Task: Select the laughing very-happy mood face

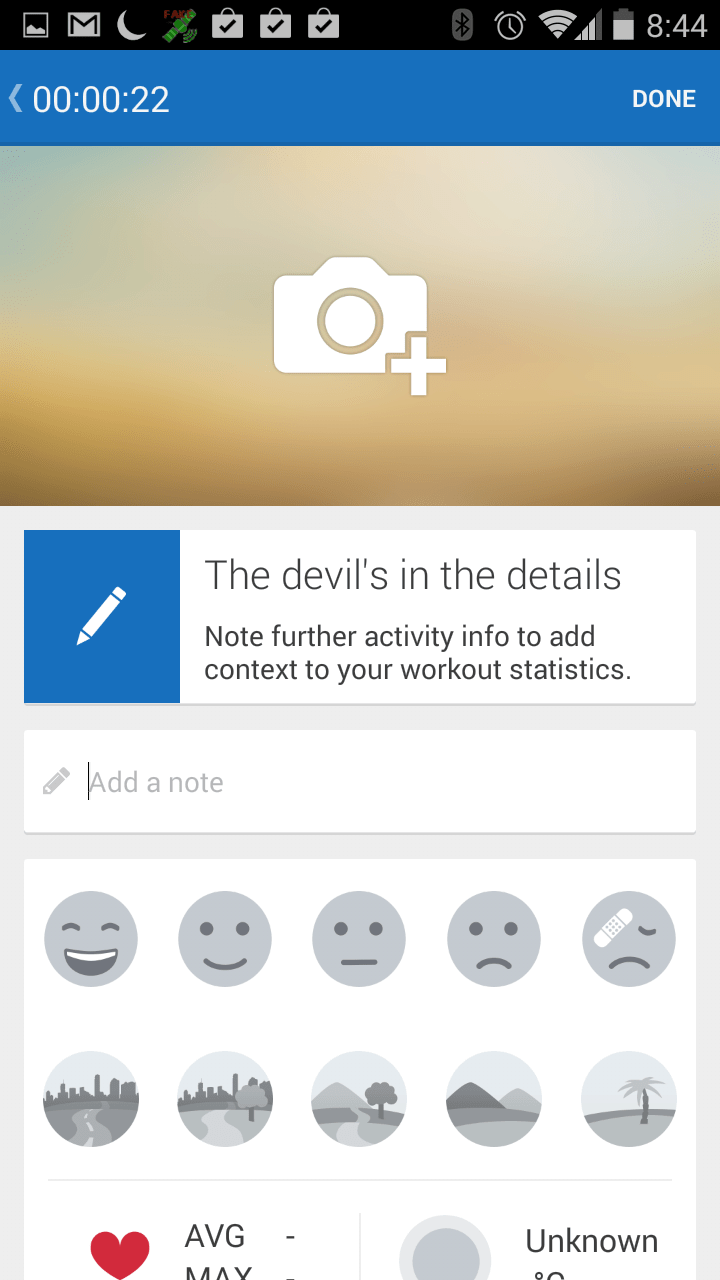Action: click(x=91, y=939)
